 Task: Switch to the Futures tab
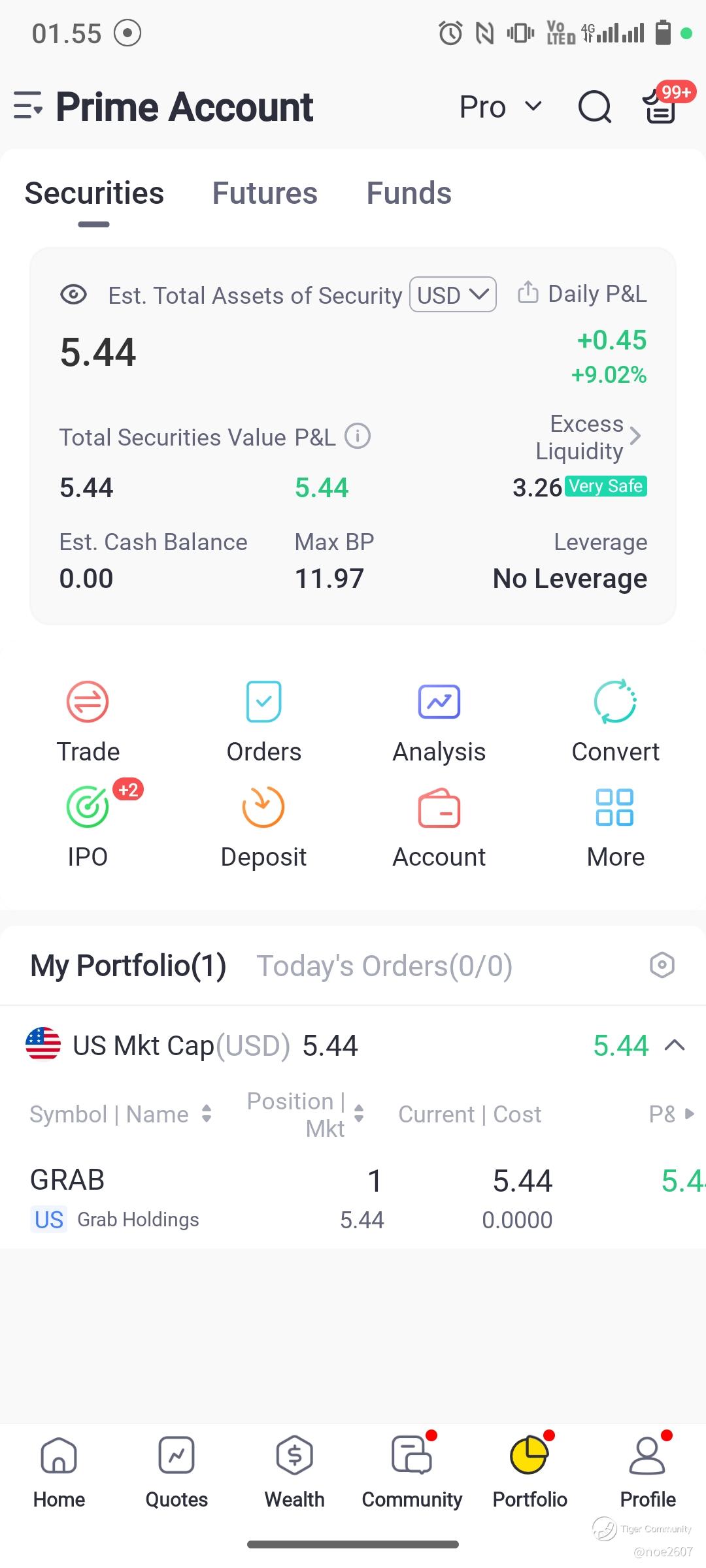pos(265,193)
